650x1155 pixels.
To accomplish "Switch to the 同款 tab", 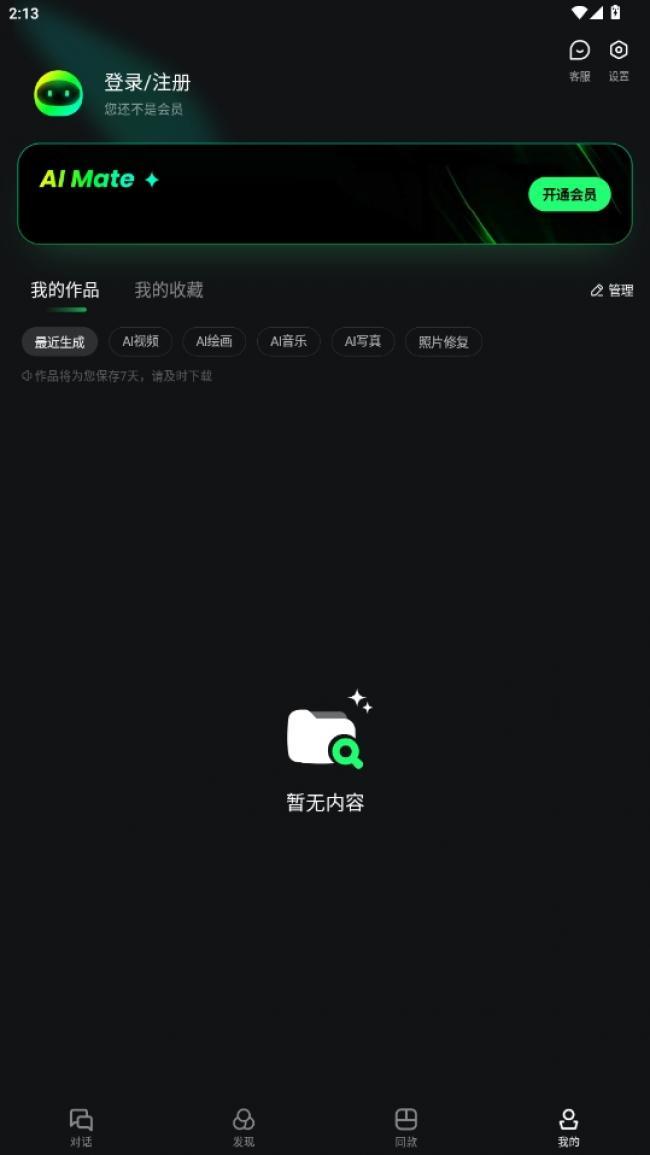I will [406, 1127].
